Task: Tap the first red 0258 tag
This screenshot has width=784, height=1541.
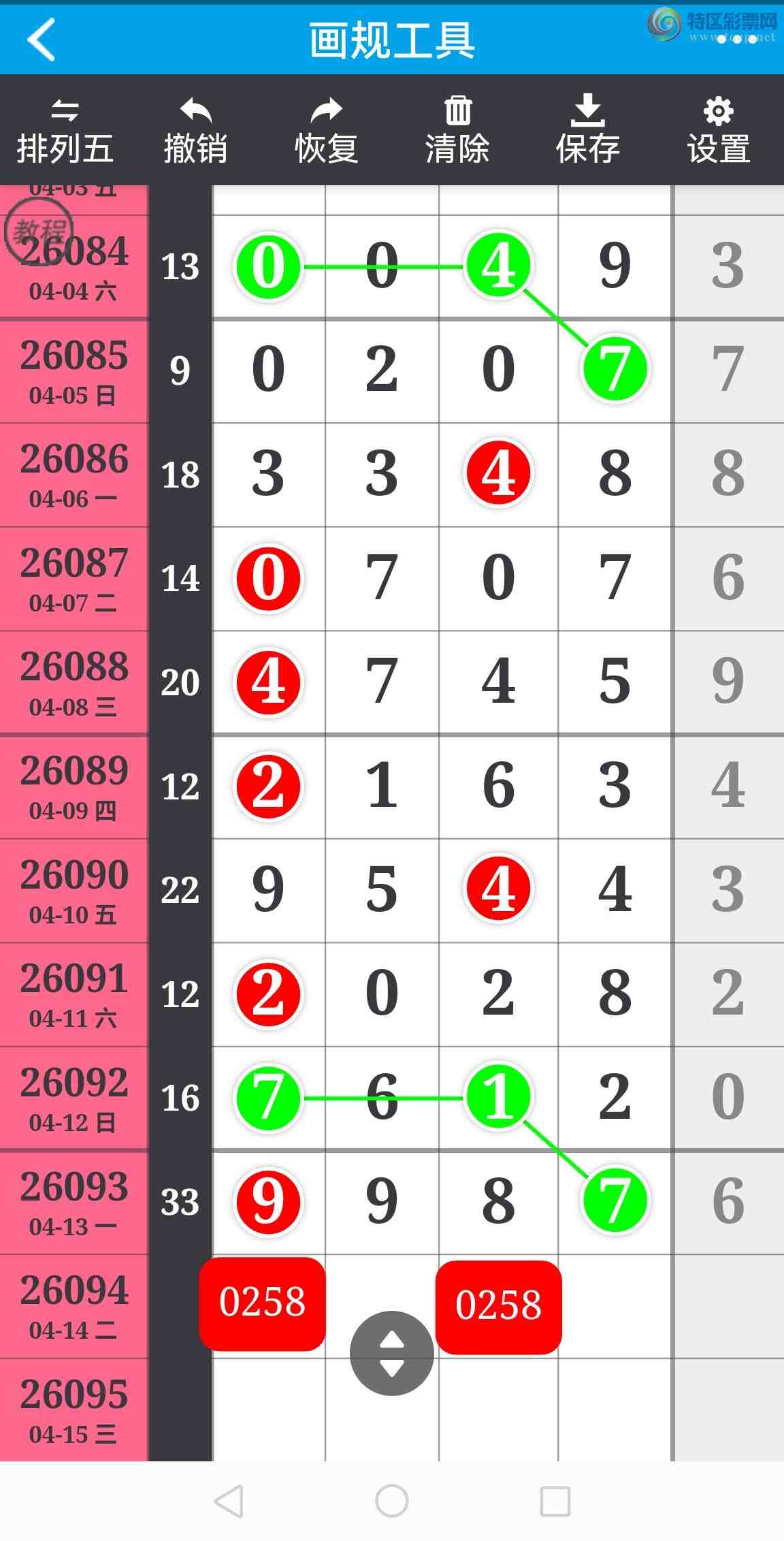Action: click(x=263, y=1303)
